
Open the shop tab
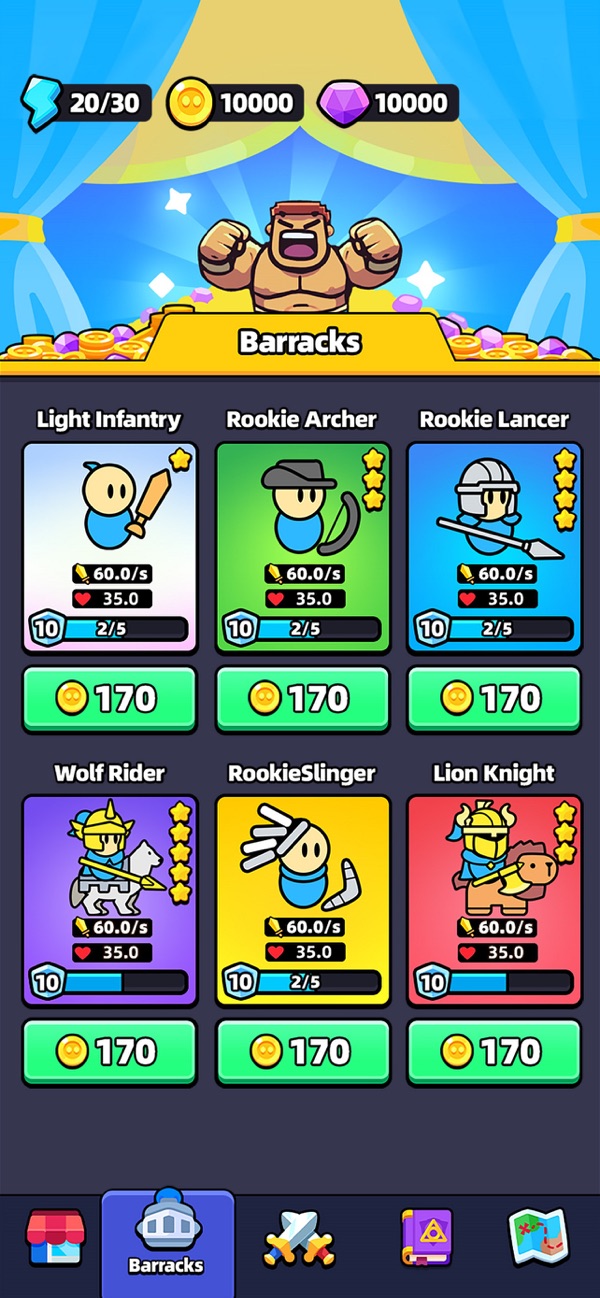[x=55, y=1237]
